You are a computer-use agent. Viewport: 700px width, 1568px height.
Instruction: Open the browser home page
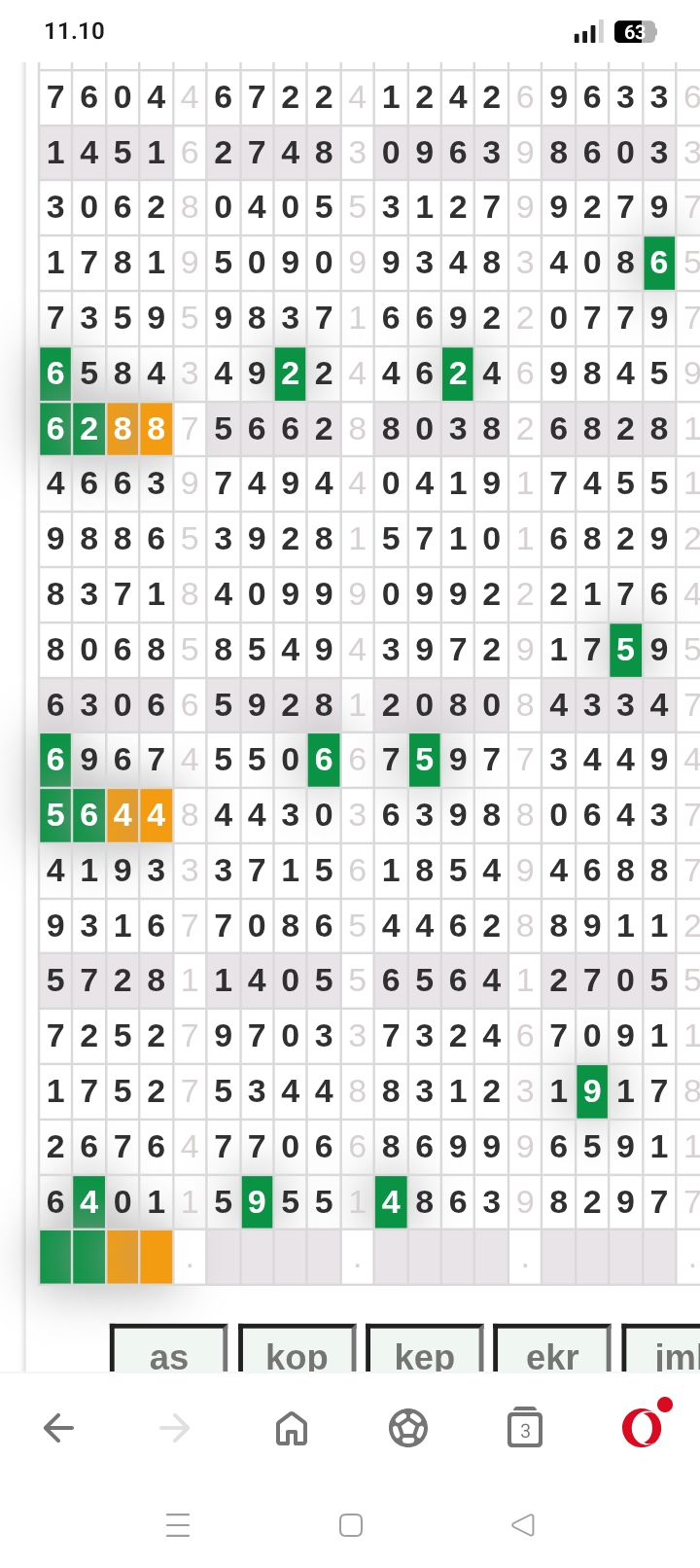[292, 1428]
